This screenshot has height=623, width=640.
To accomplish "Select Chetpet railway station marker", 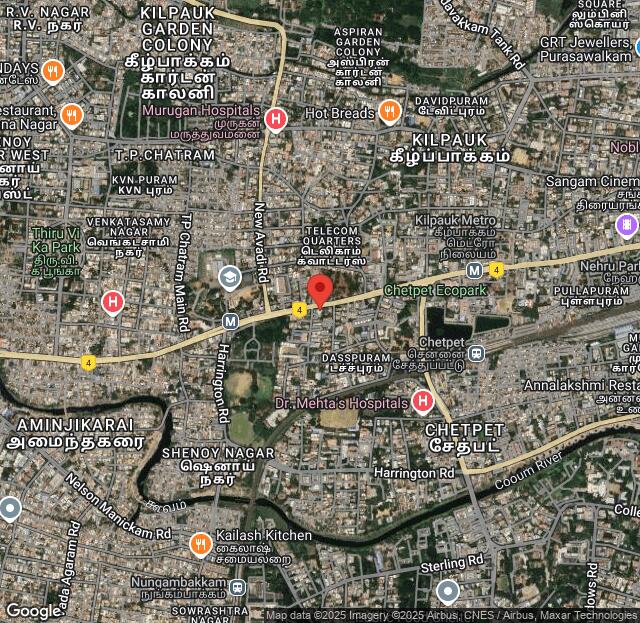I will 477,352.
